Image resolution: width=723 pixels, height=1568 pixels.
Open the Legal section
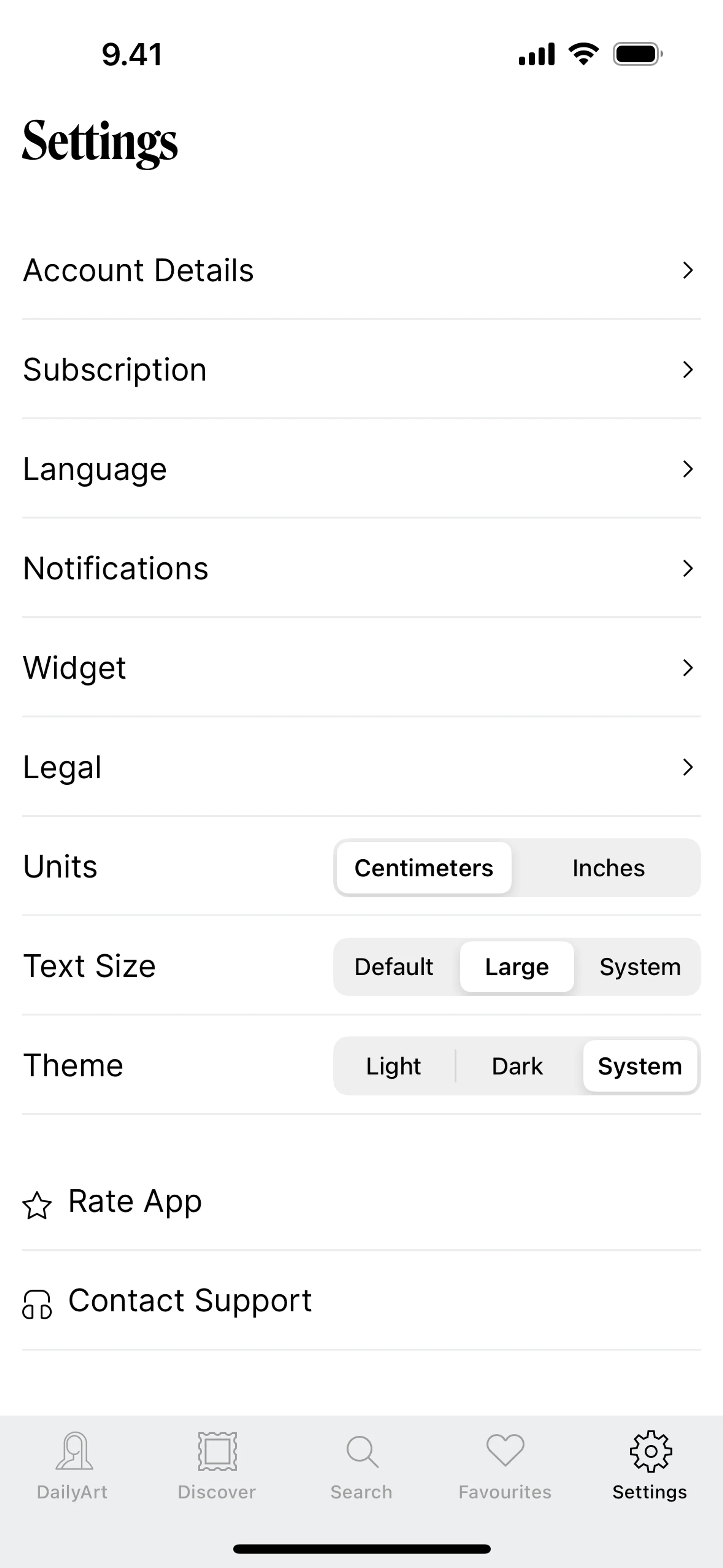[361, 767]
